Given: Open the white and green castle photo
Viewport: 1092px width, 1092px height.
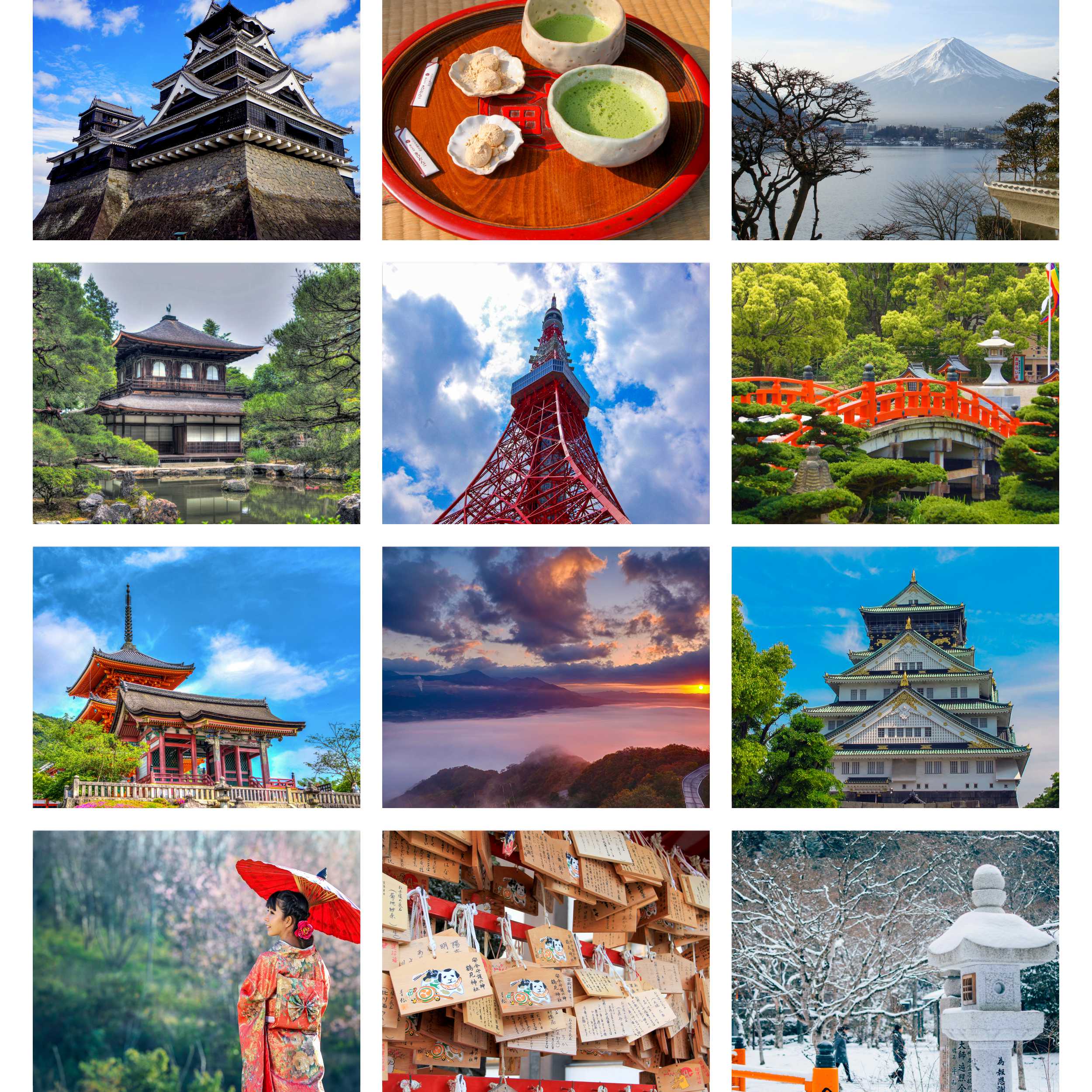Looking at the screenshot, I should click(895, 677).
